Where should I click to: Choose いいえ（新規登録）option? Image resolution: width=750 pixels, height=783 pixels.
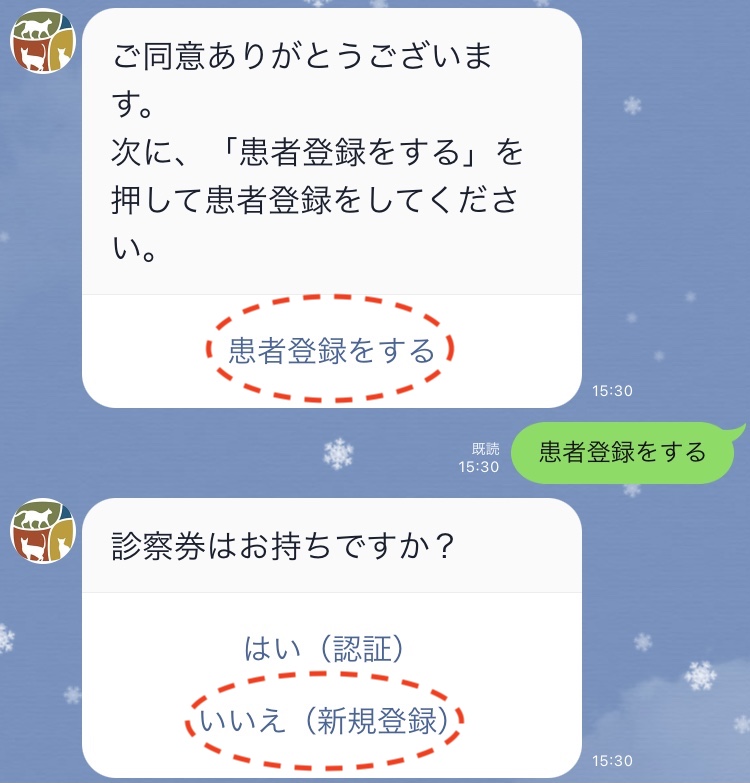tap(331, 720)
